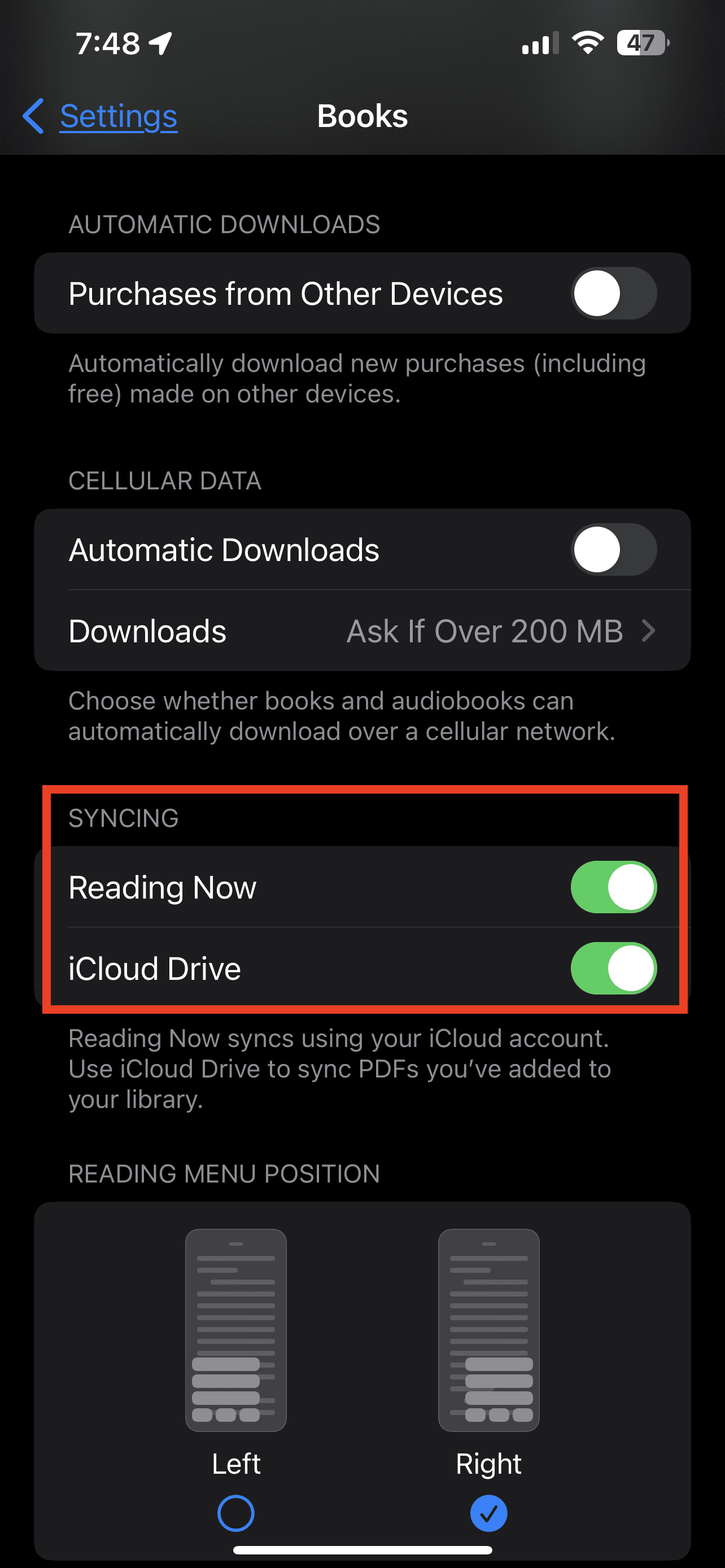Go back to Settings

coord(101,116)
